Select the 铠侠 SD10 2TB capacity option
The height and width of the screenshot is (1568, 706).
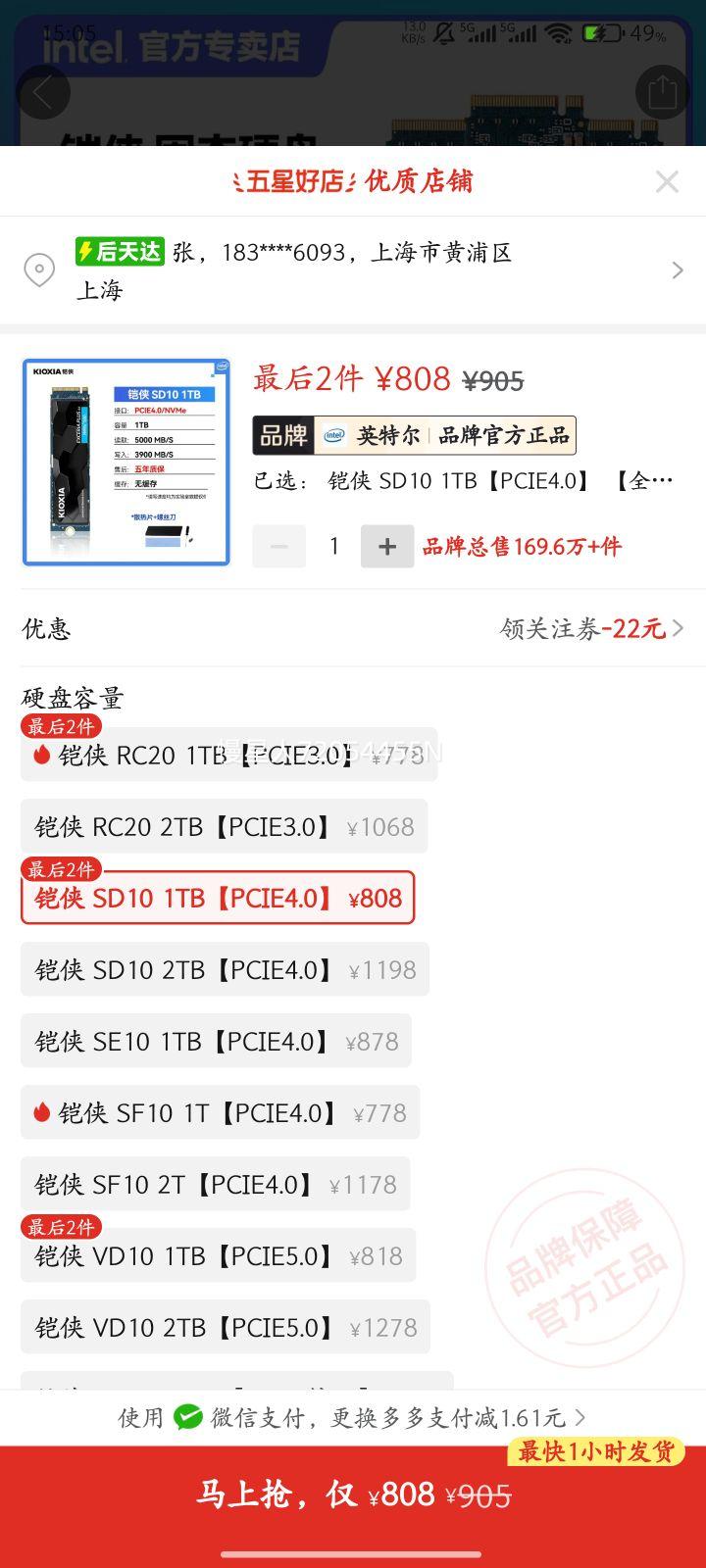pos(224,968)
